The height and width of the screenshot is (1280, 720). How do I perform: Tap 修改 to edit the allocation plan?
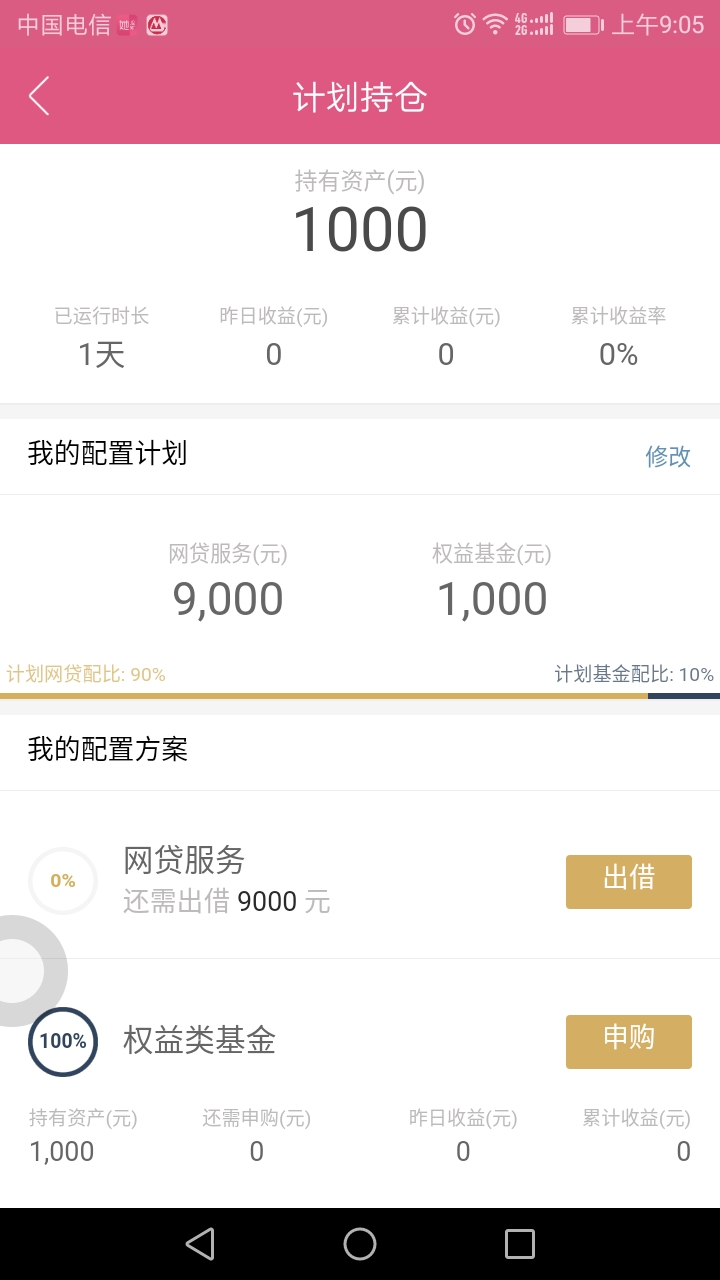tap(668, 456)
